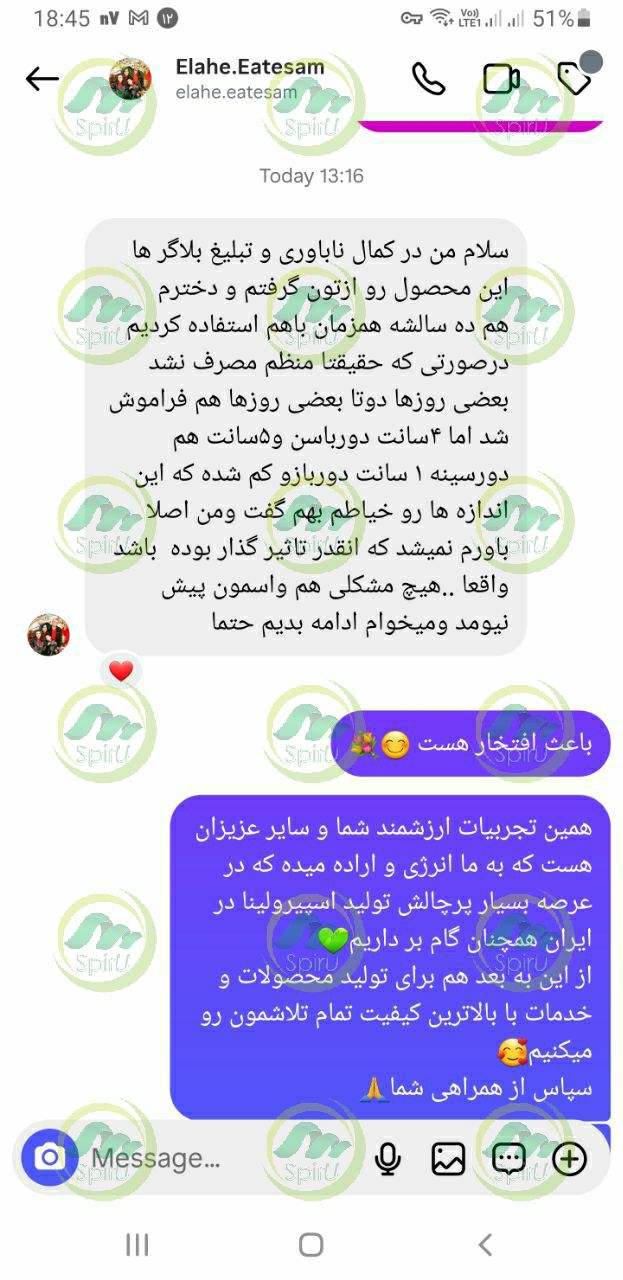Open recent apps from the navigation bar
Image resolution: width=623 pixels, height=1280 pixels.
point(137,1244)
